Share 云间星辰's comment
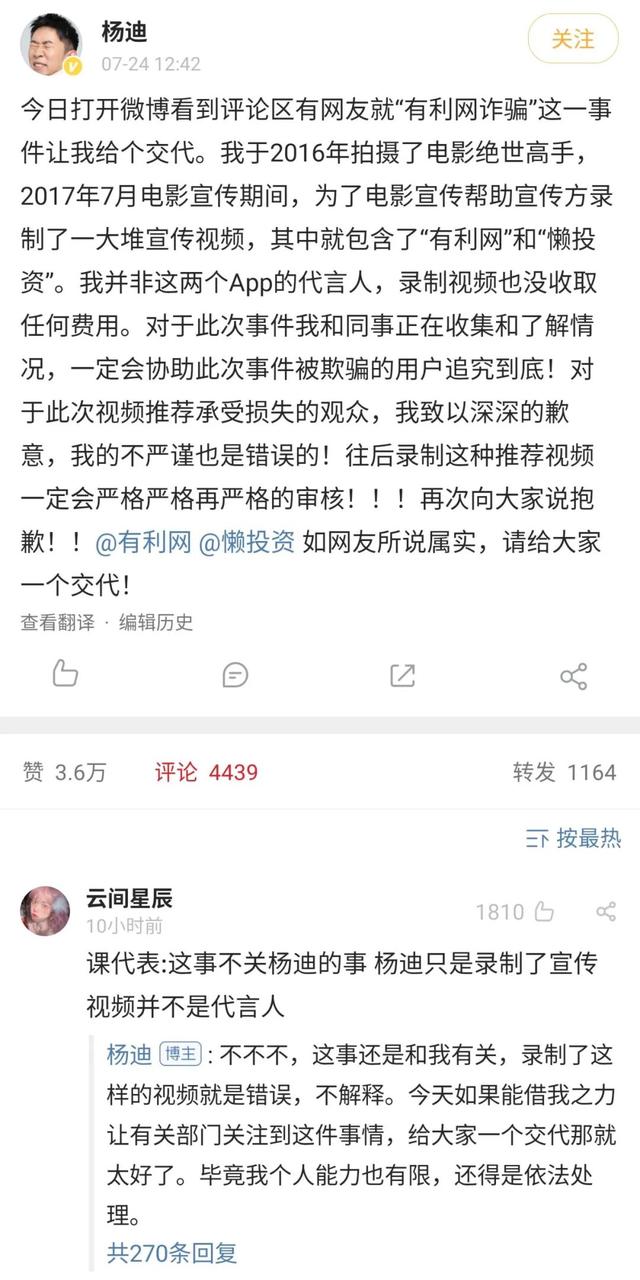This screenshot has width=640, height=1280. point(605,911)
